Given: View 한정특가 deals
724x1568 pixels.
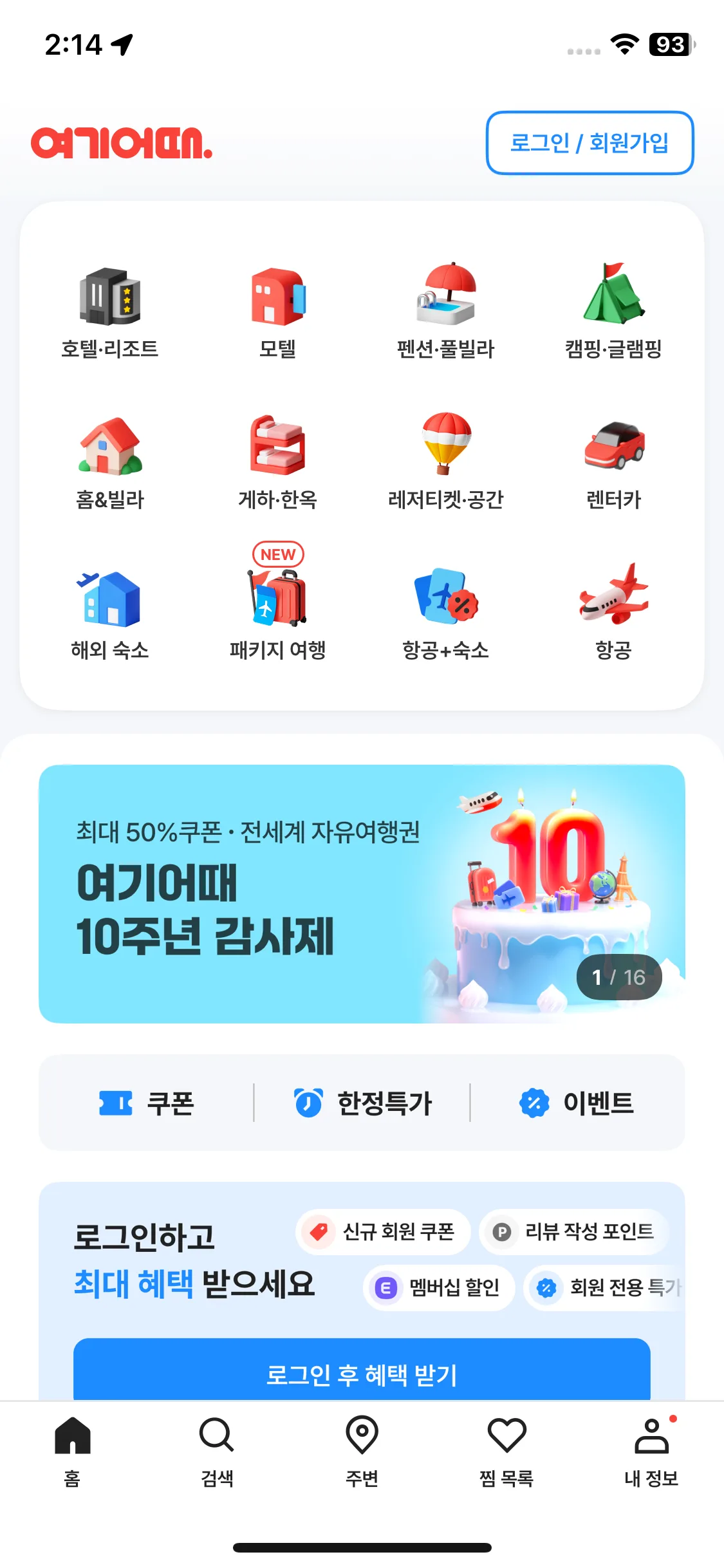Looking at the screenshot, I should [x=362, y=1103].
